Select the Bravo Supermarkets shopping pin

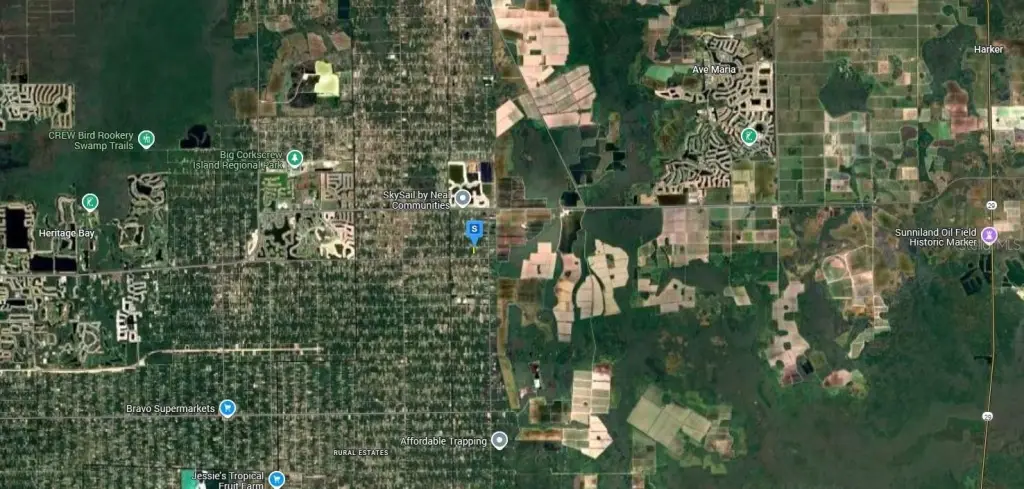point(228,408)
